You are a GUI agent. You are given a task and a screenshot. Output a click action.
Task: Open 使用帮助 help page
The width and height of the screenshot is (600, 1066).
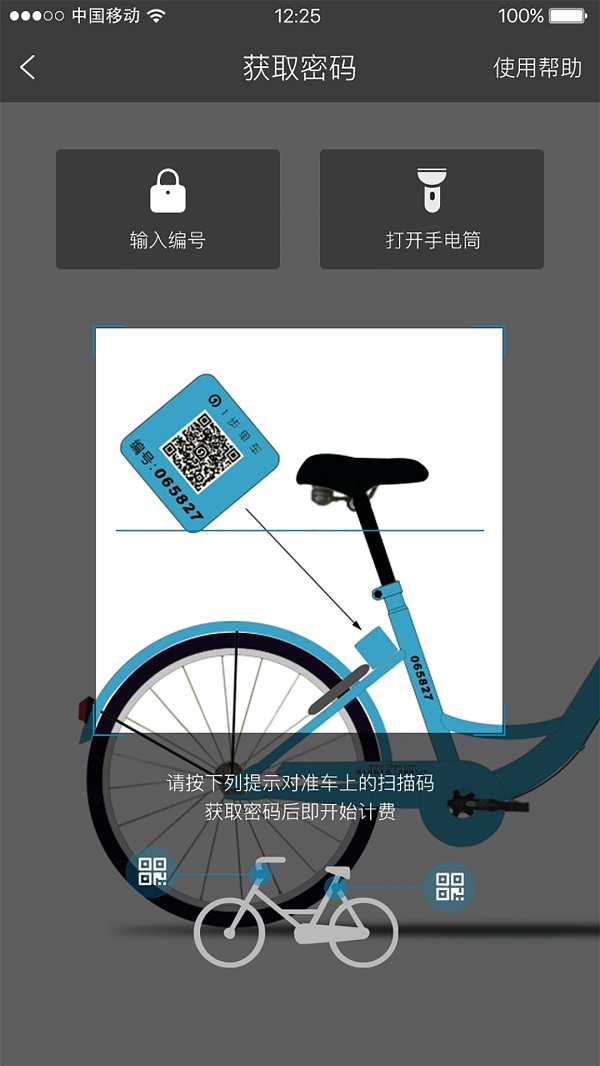(x=537, y=68)
